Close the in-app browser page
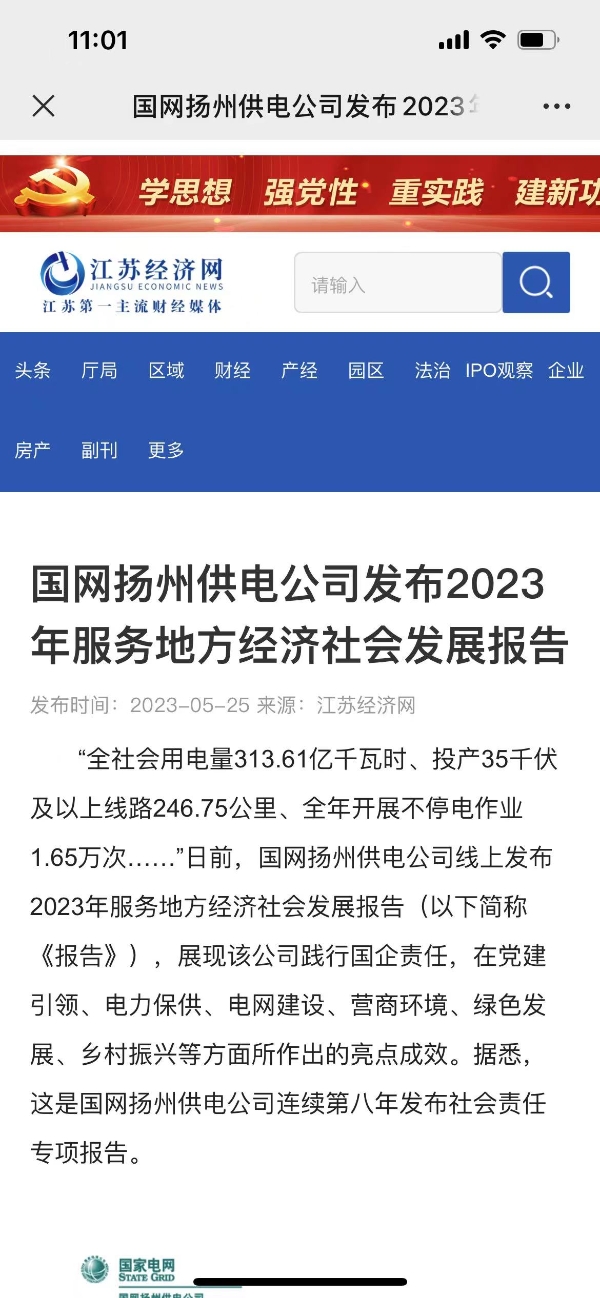The image size is (600, 1298). [43, 106]
